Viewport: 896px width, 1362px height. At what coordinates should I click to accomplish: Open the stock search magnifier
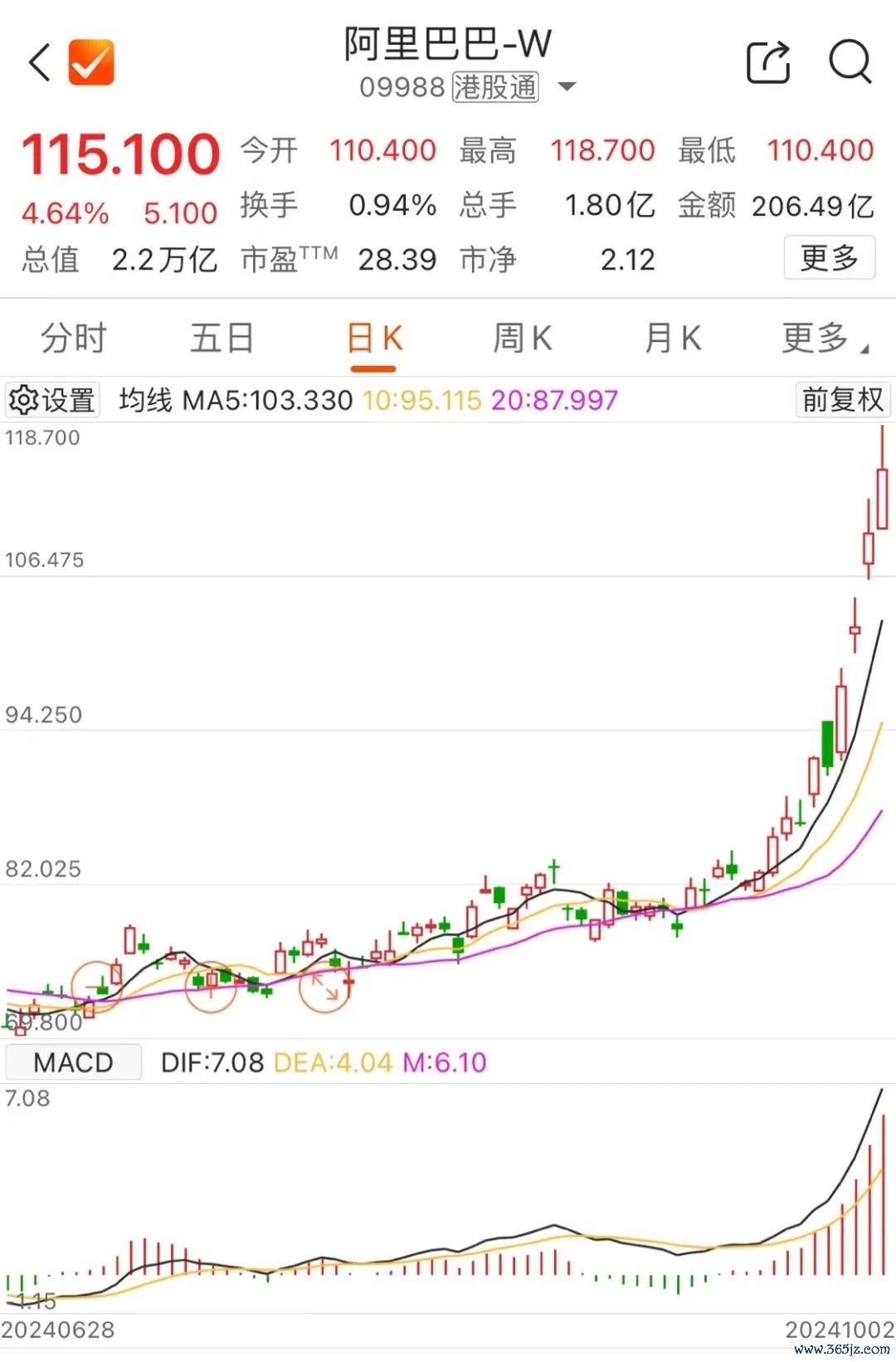coord(850,61)
